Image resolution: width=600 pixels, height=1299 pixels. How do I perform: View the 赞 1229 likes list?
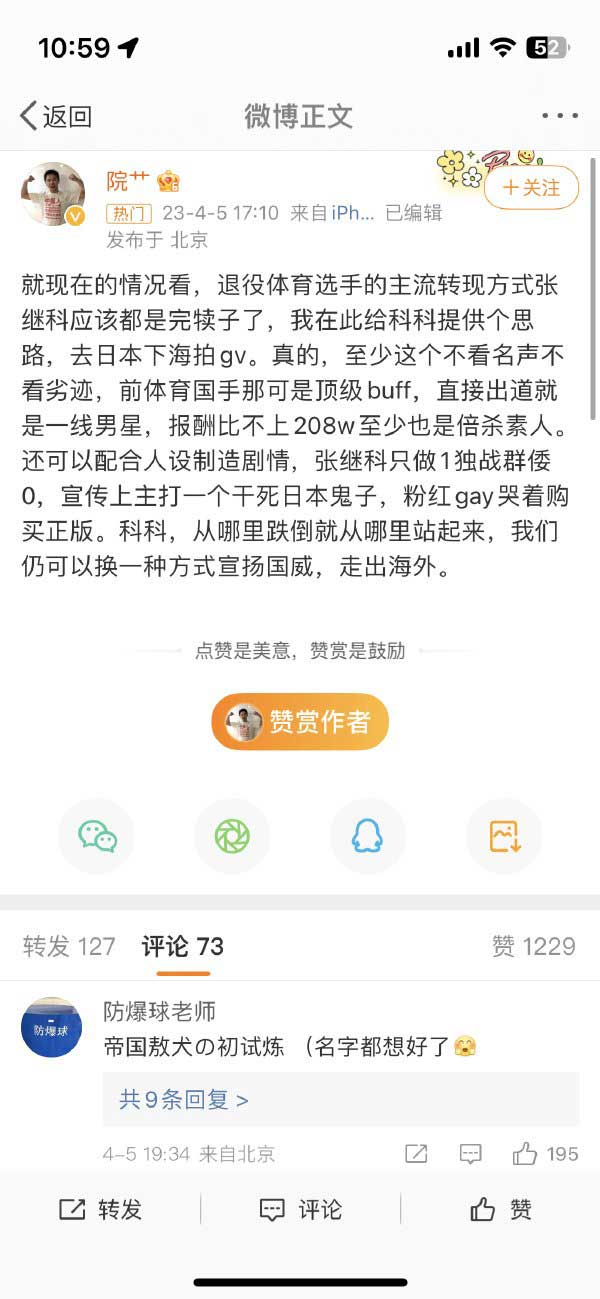coord(533,946)
